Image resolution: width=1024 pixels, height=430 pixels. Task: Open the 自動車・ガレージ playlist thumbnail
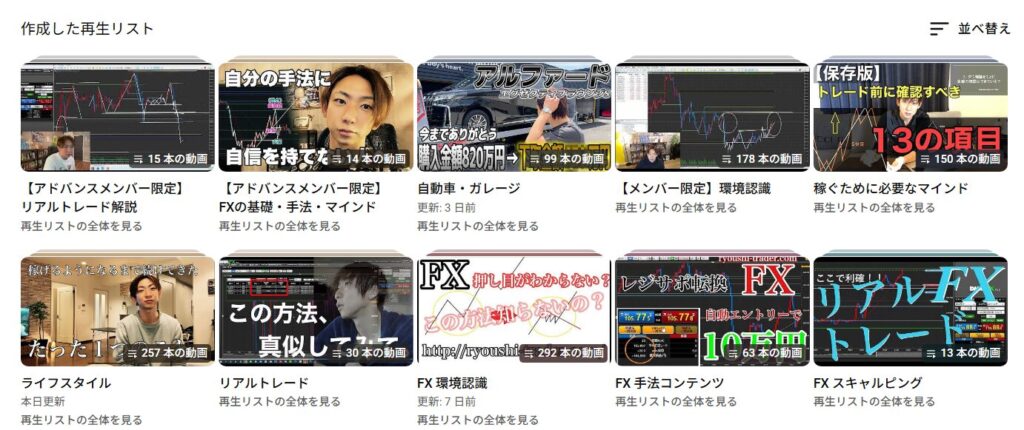[x=513, y=115]
